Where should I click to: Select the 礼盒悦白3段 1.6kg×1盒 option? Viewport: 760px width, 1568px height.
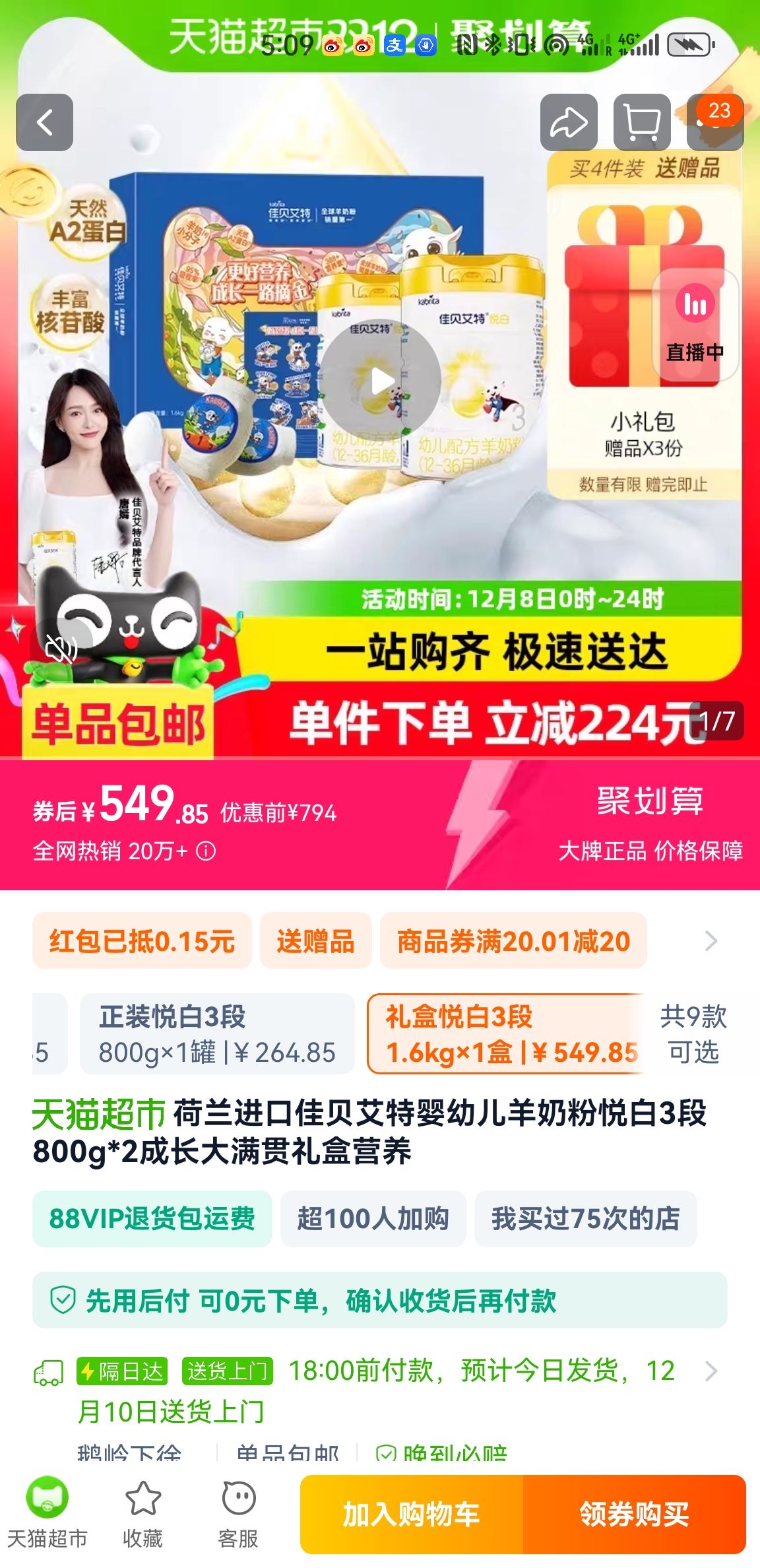tap(506, 1034)
